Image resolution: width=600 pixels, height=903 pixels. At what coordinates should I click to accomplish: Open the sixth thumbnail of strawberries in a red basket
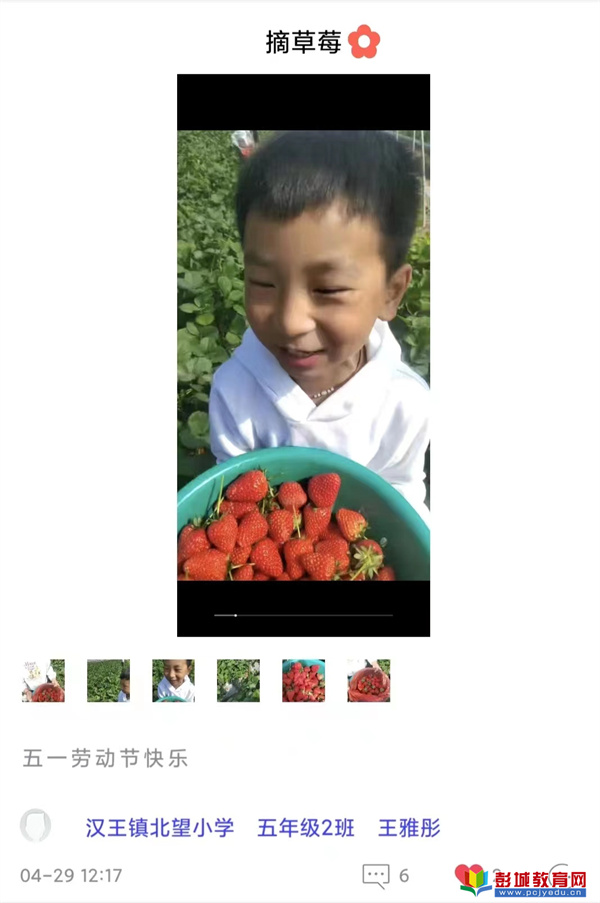pos(368,680)
